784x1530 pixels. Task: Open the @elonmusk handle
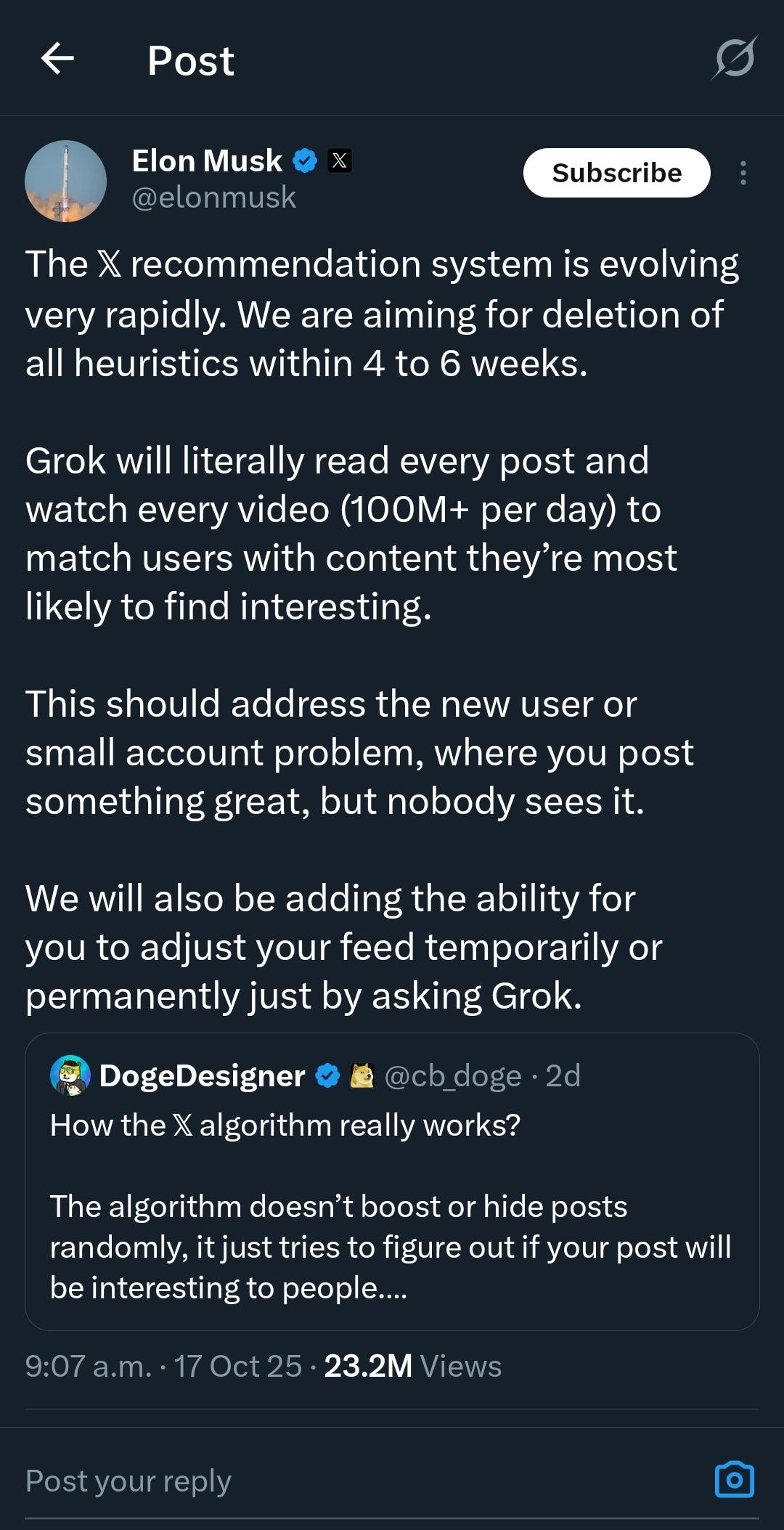pos(213,198)
